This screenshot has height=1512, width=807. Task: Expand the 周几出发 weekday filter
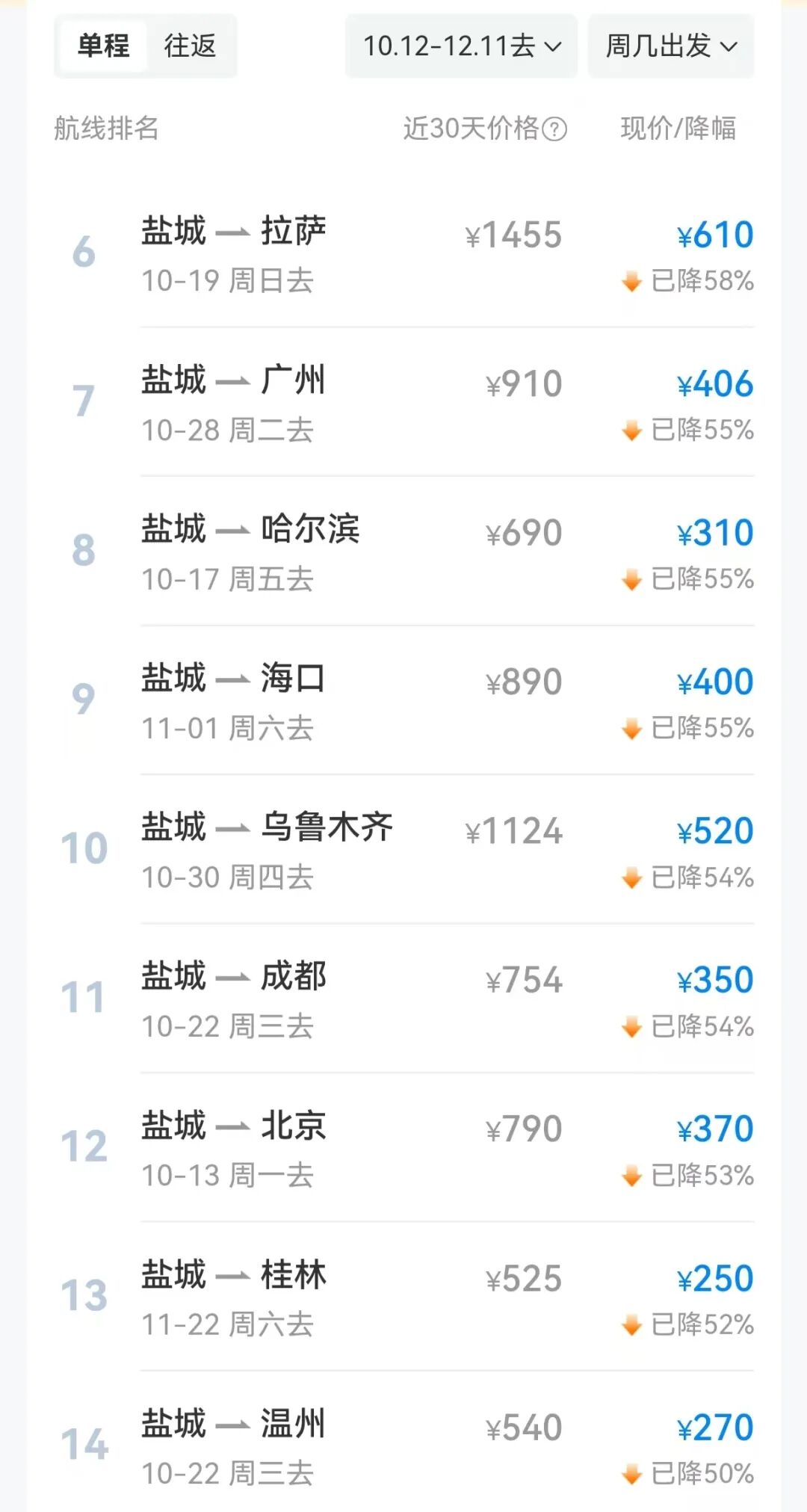670,46
